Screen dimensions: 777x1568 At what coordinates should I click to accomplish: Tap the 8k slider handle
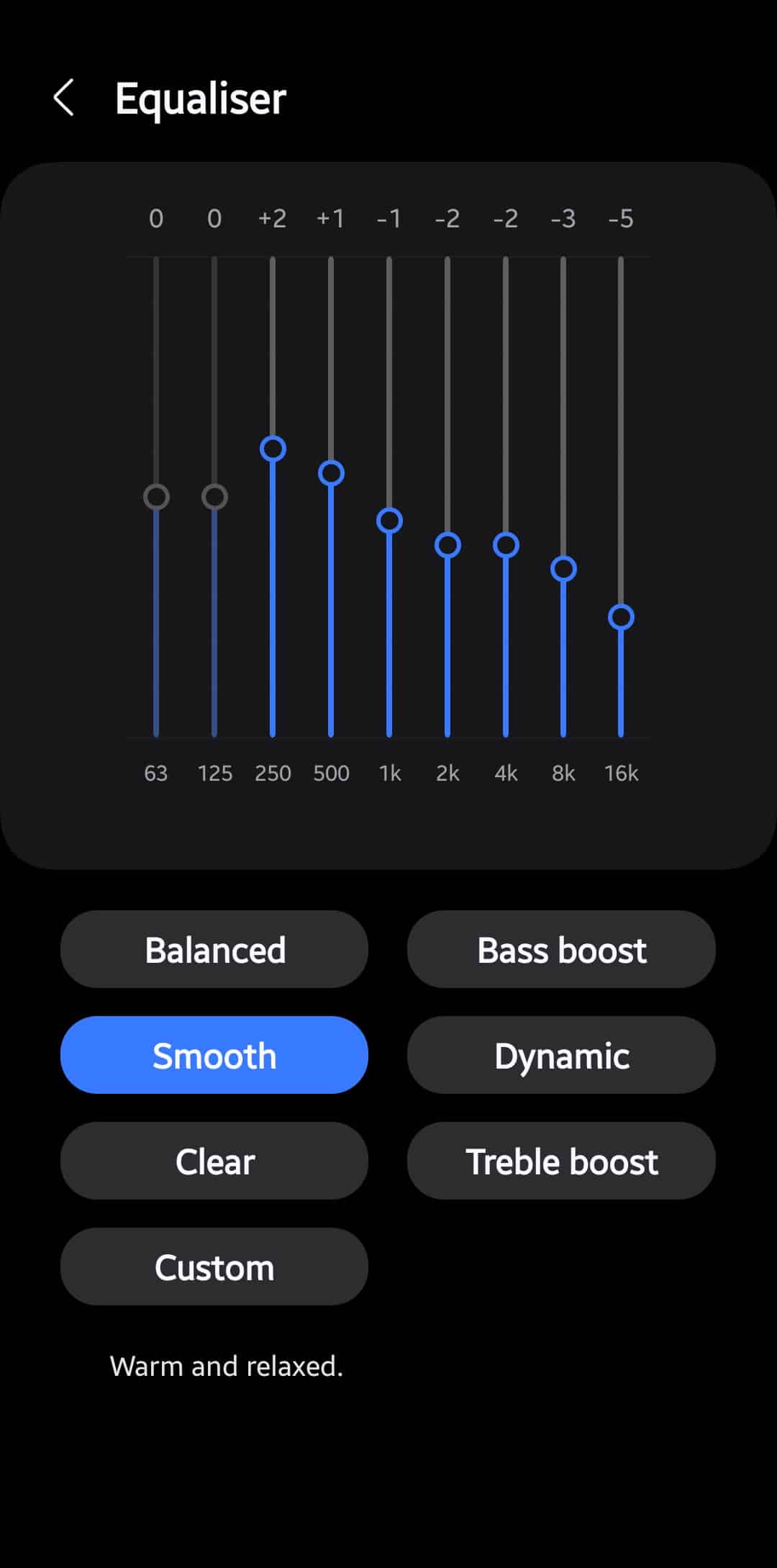click(563, 568)
